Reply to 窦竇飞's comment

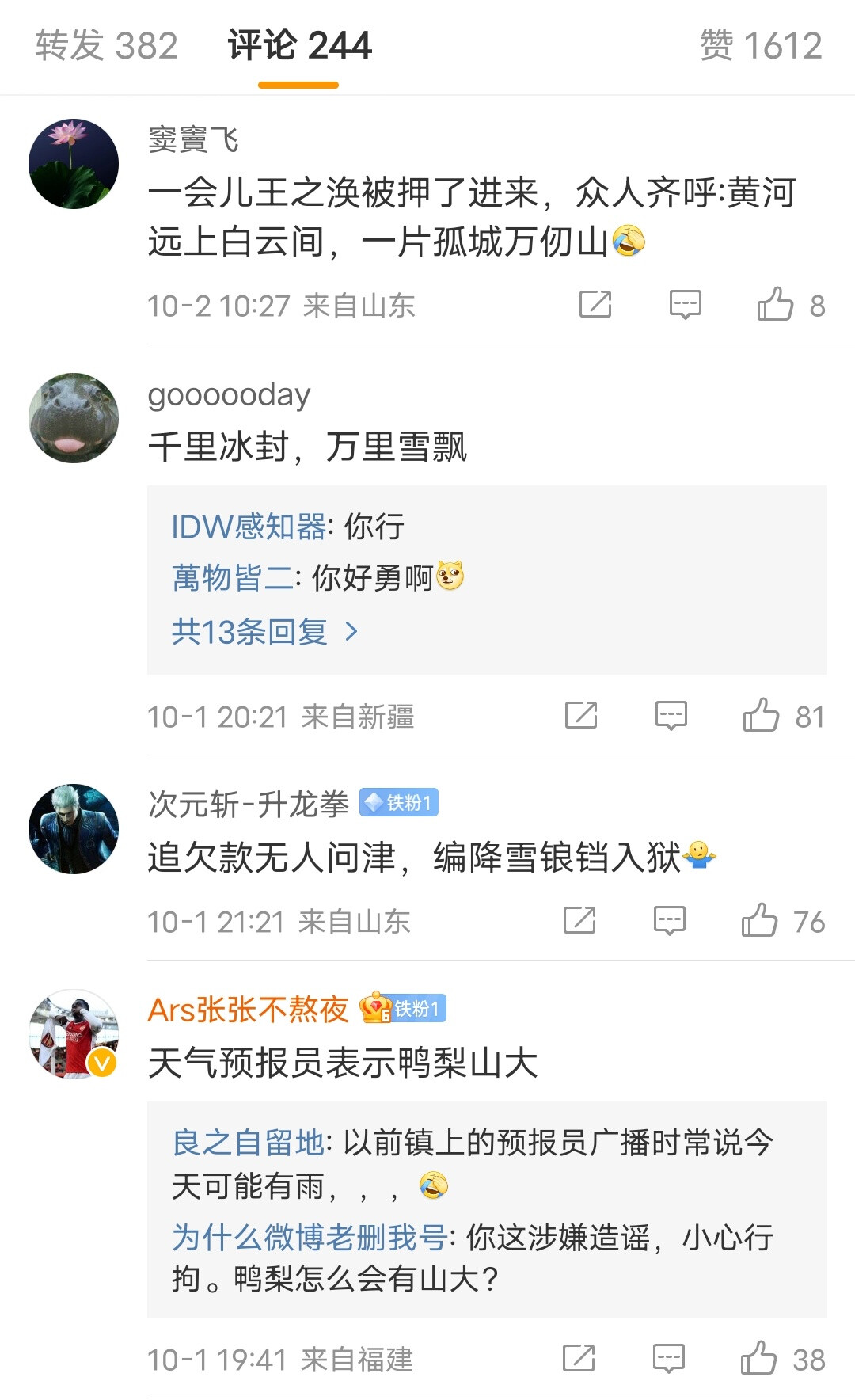685,305
